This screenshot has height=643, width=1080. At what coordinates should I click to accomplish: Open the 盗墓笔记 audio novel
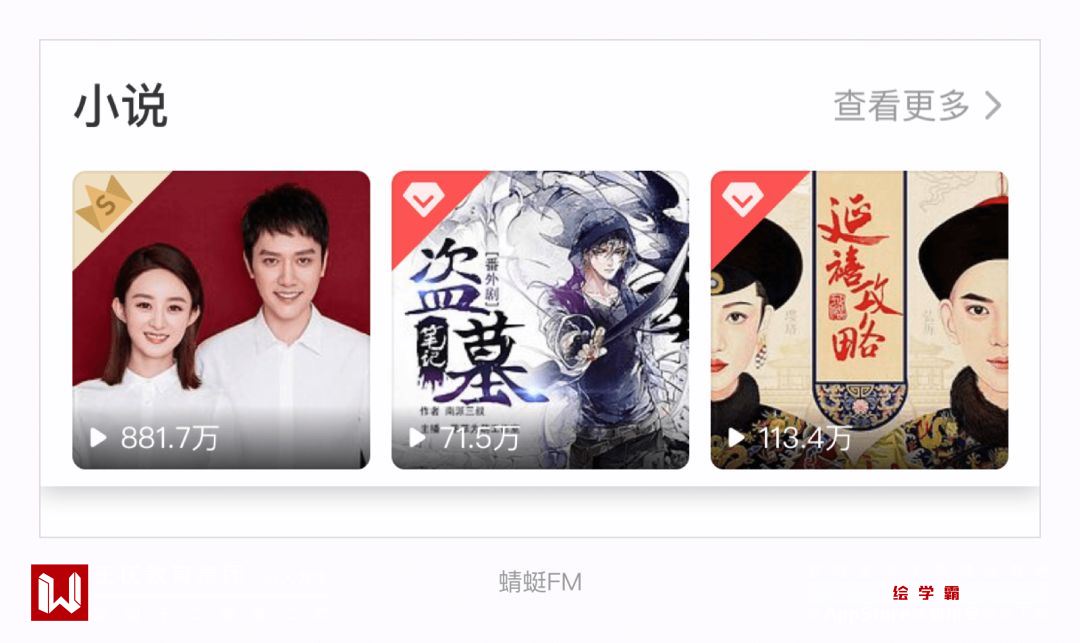(x=540, y=320)
